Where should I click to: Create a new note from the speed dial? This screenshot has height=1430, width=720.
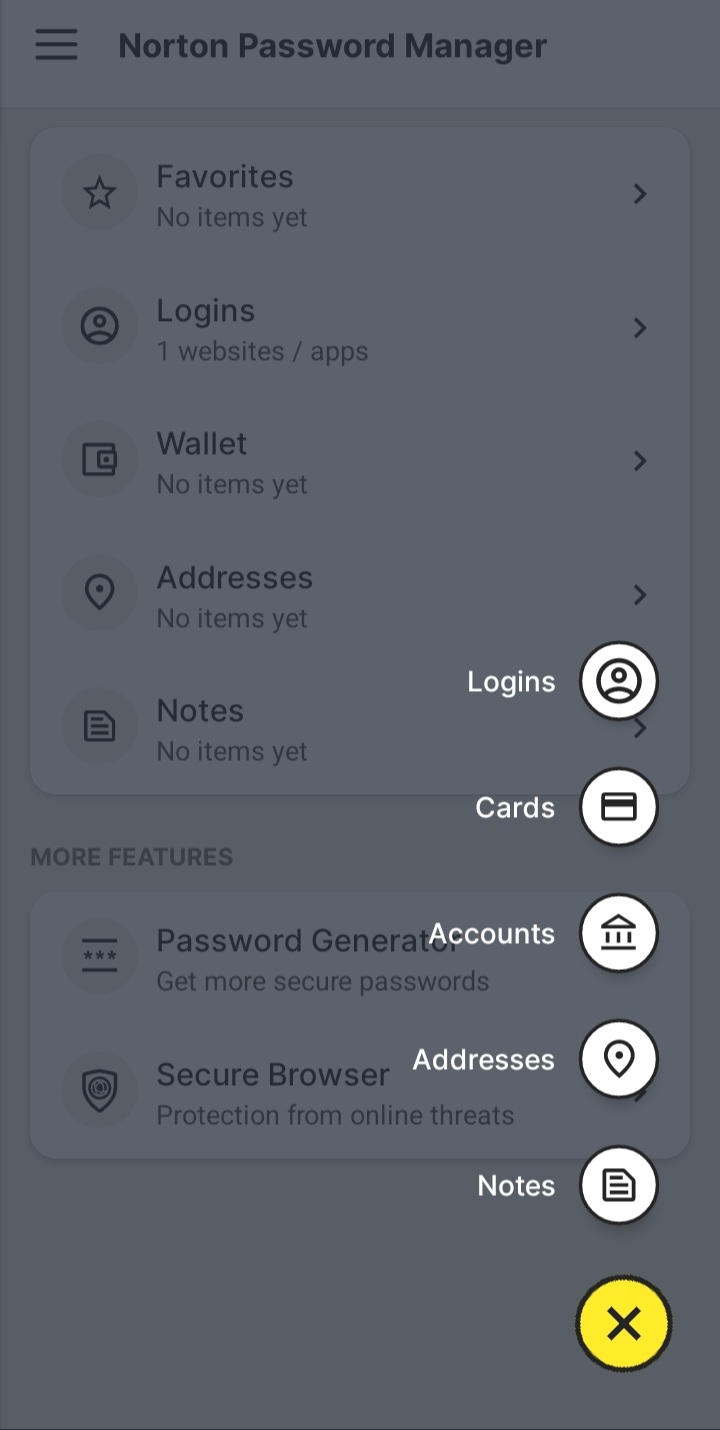tap(619, 1185)
